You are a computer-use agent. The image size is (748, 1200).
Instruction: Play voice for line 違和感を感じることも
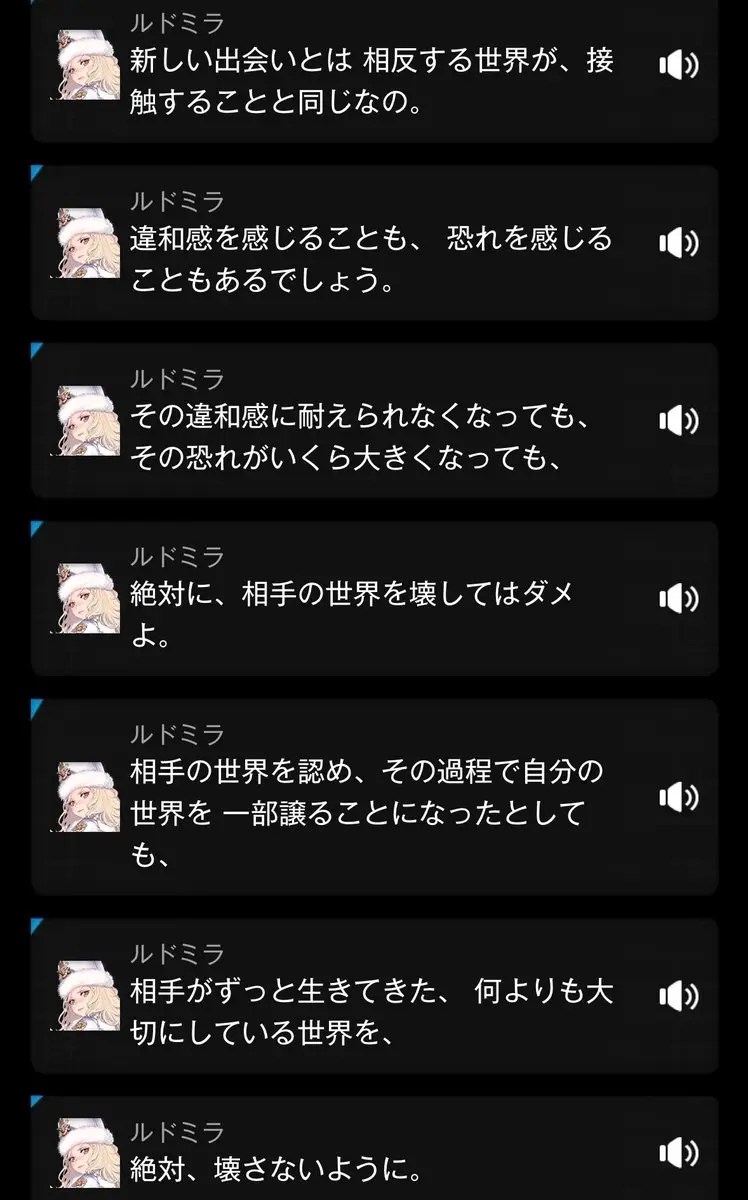678,242
